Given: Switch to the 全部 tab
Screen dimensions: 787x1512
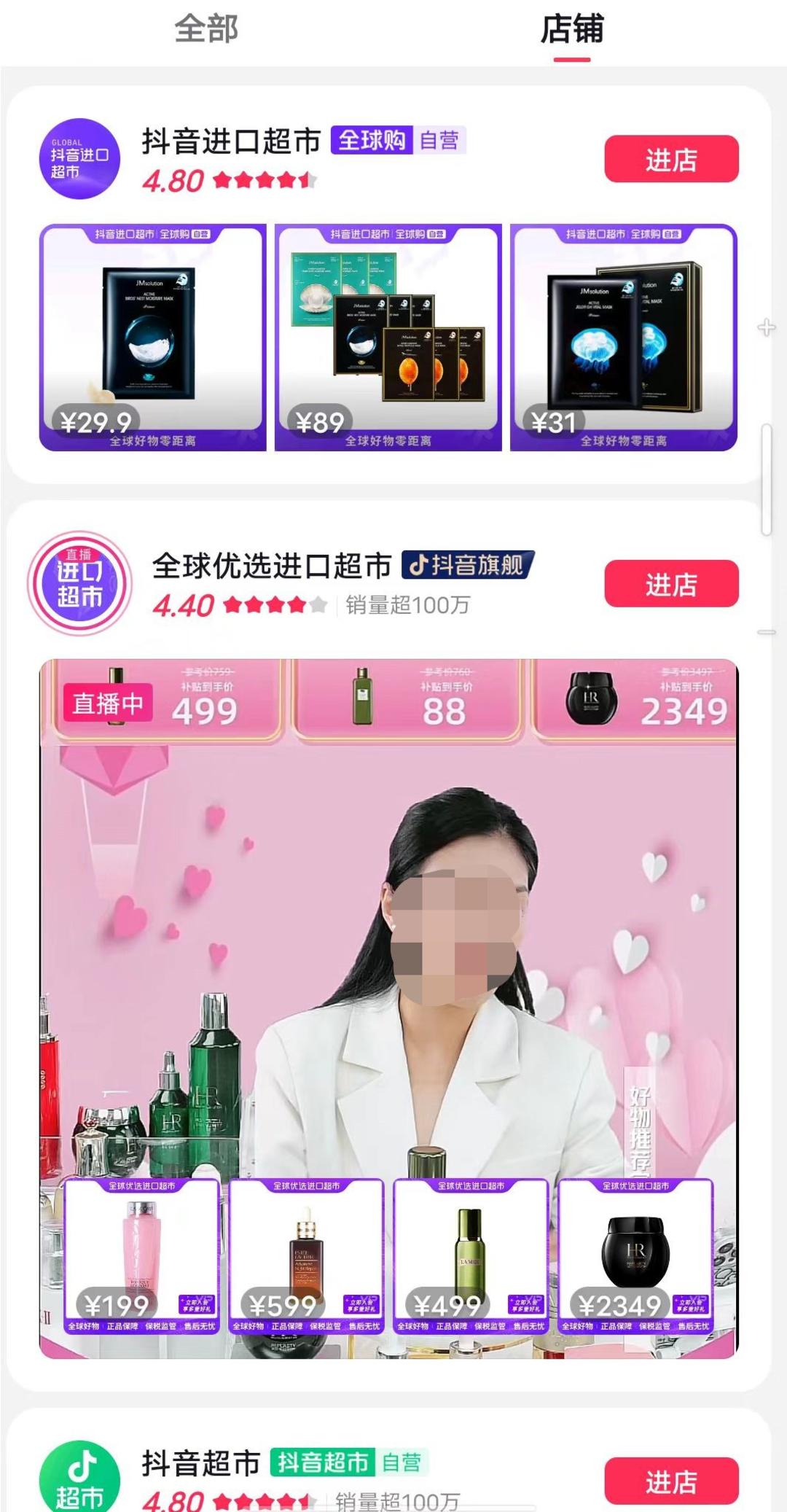Looking at the screenshot, I should (206, 29).
